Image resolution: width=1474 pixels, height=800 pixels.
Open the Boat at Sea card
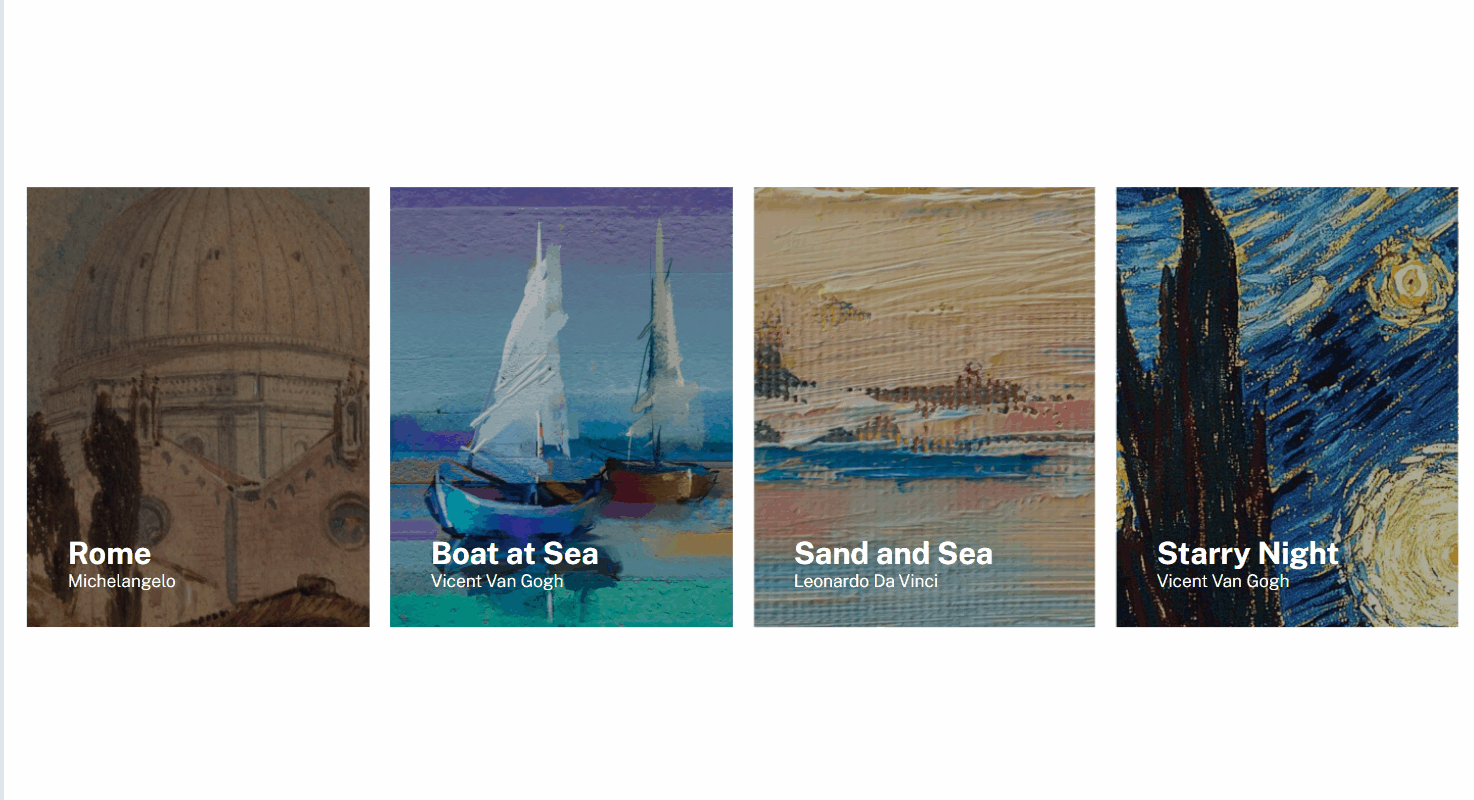coord(561,406)
